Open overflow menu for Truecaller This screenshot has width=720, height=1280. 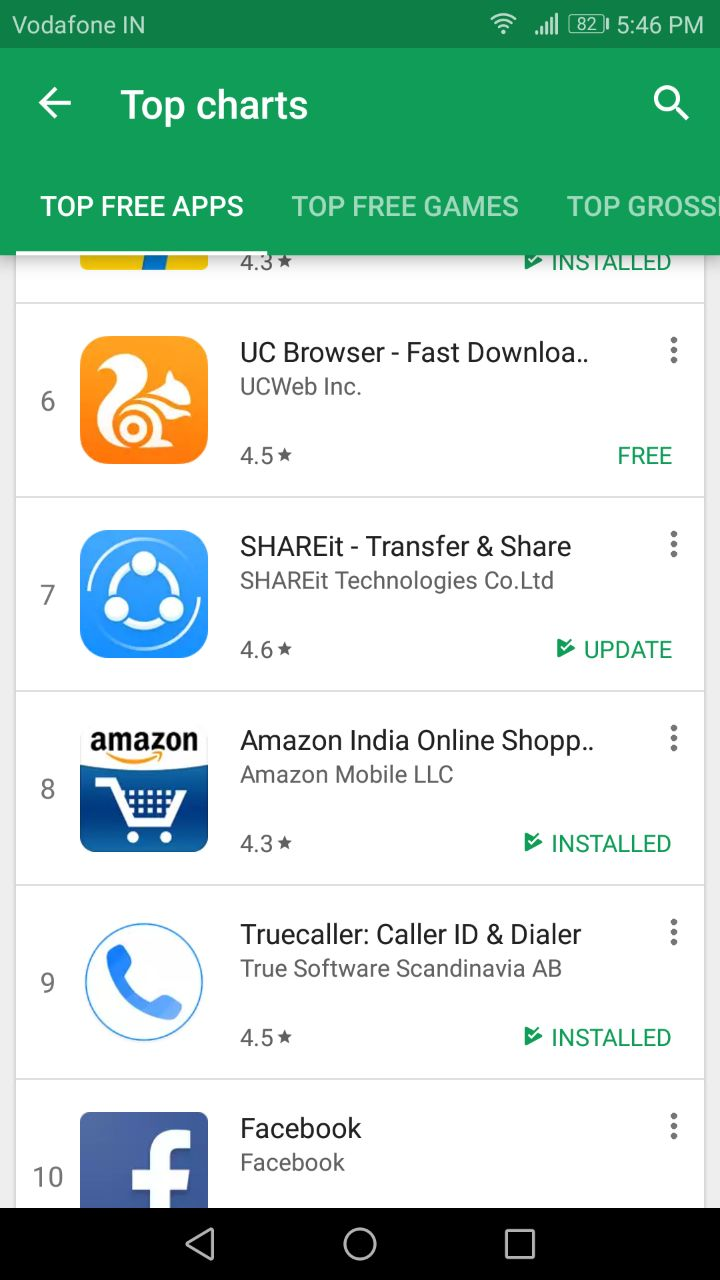674,932
